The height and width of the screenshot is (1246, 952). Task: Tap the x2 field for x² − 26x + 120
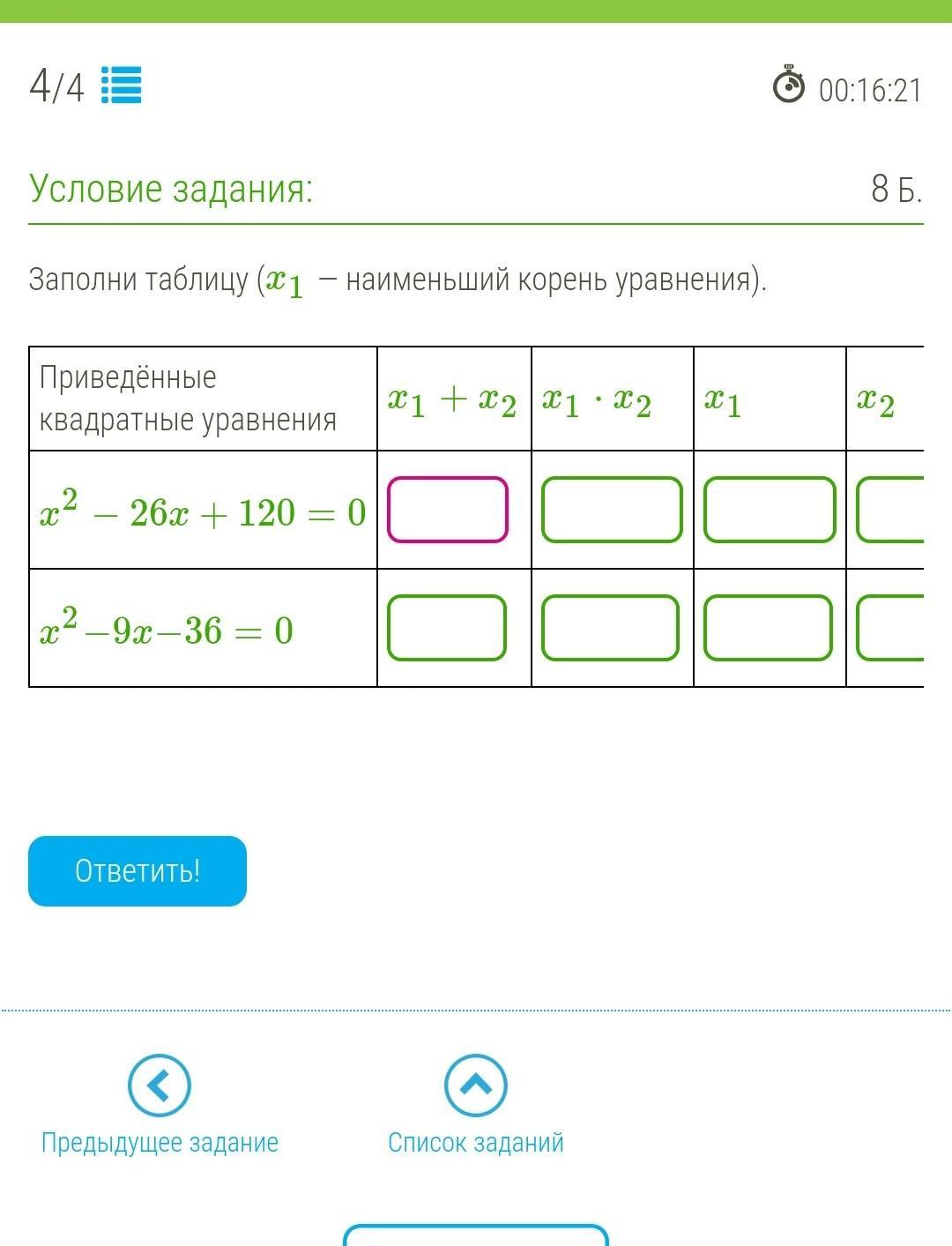point(890,510)
